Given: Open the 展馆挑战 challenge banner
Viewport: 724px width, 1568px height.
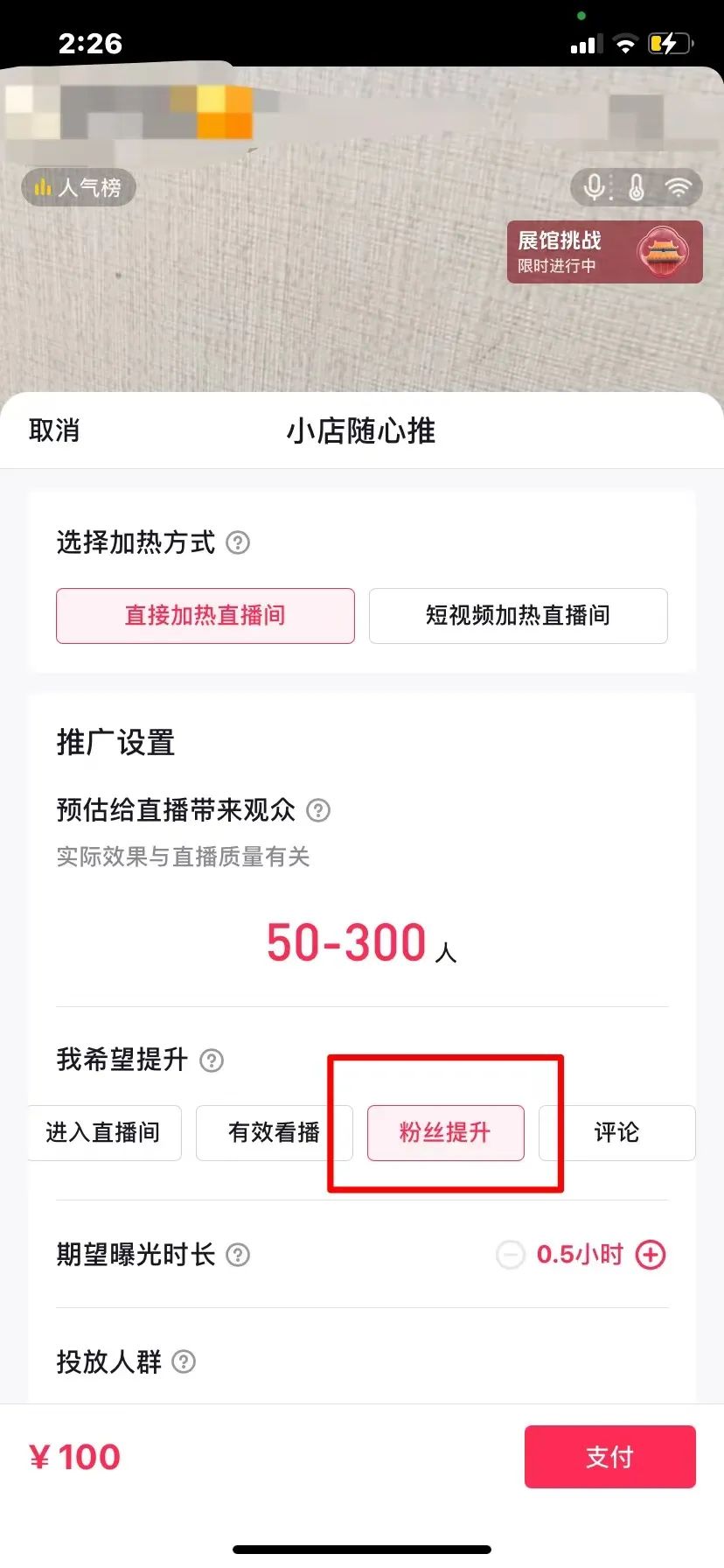Looking at the screenshot, I should coord(604,252).
